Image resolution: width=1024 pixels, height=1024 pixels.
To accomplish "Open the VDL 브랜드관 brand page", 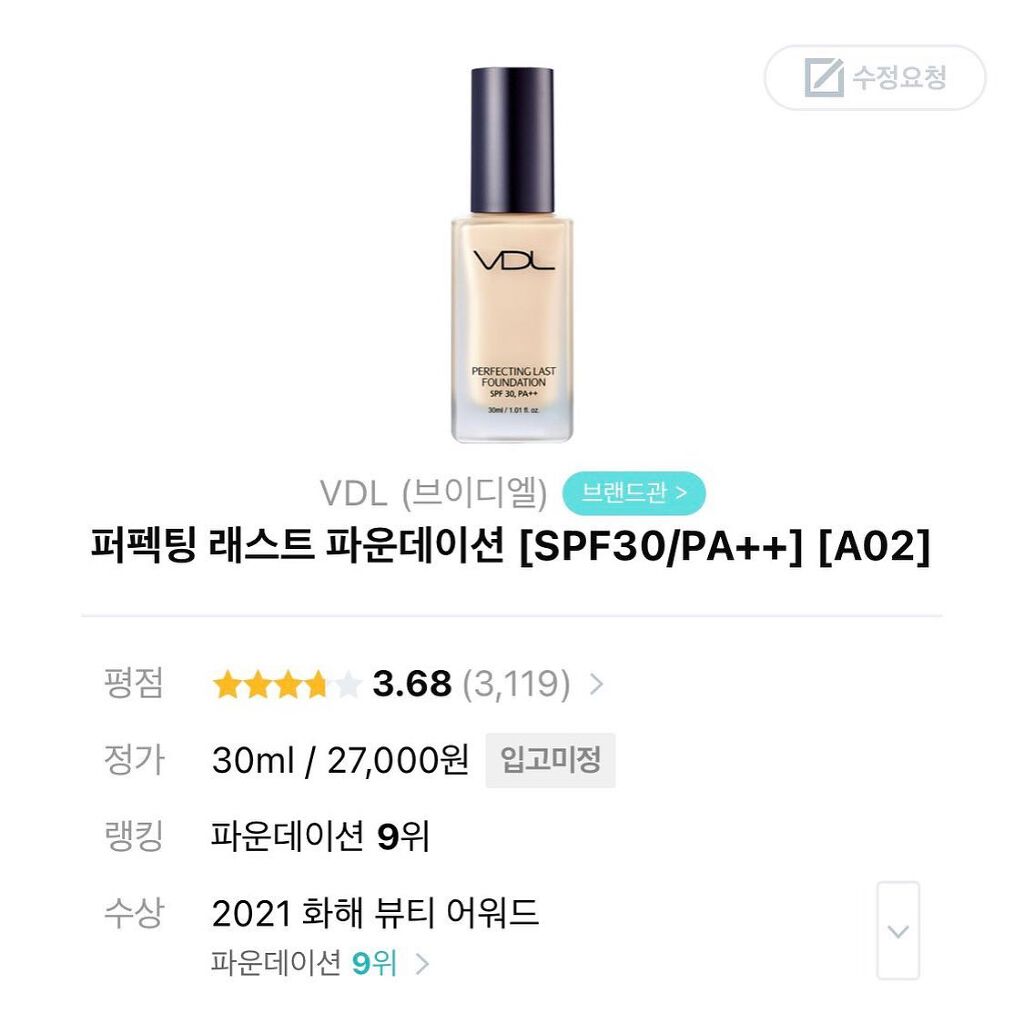I will pyautogui.click(x=634, y=492).
